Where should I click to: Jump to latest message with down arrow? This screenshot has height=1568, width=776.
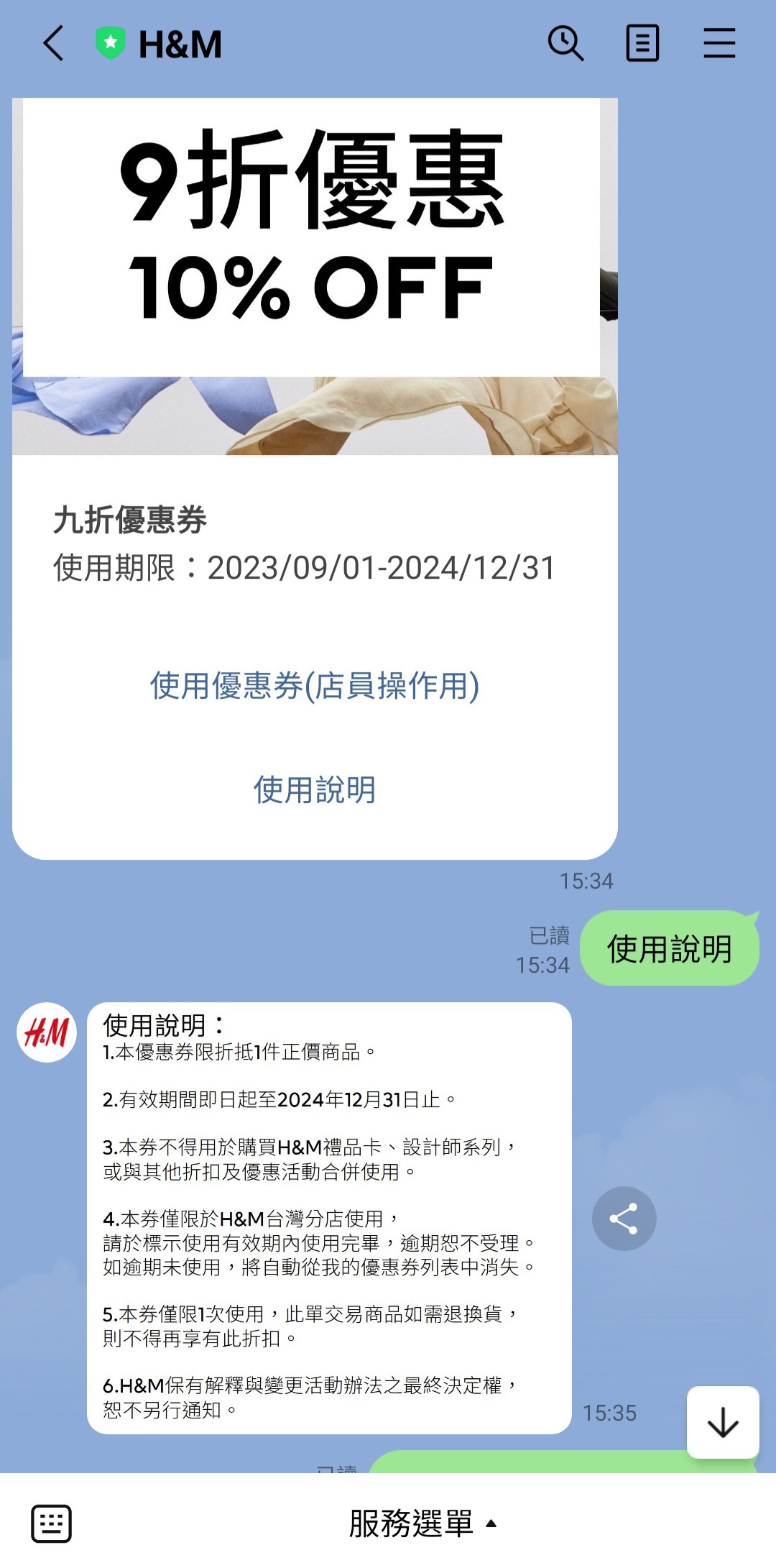[723, 1422]
